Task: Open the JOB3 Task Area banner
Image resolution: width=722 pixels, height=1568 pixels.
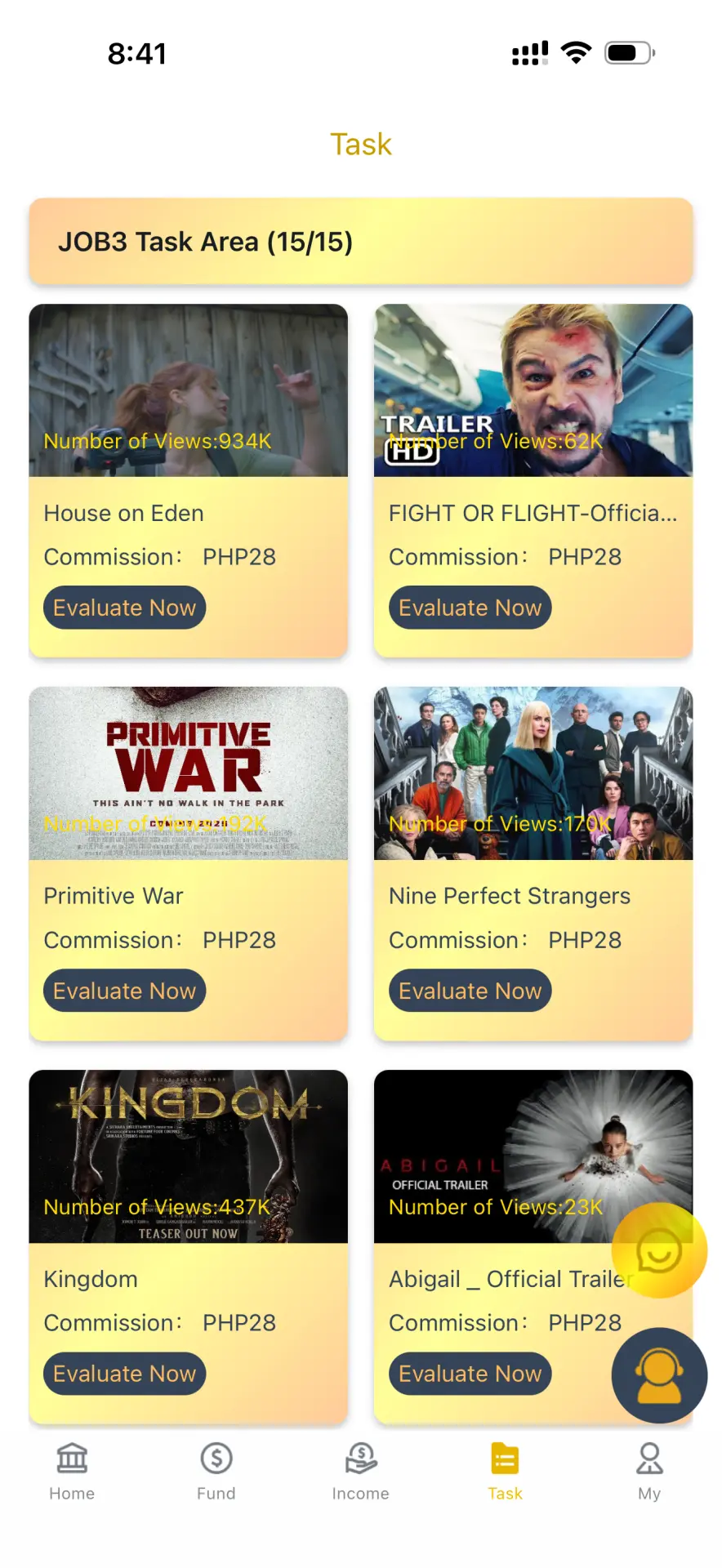Action: 361,241
